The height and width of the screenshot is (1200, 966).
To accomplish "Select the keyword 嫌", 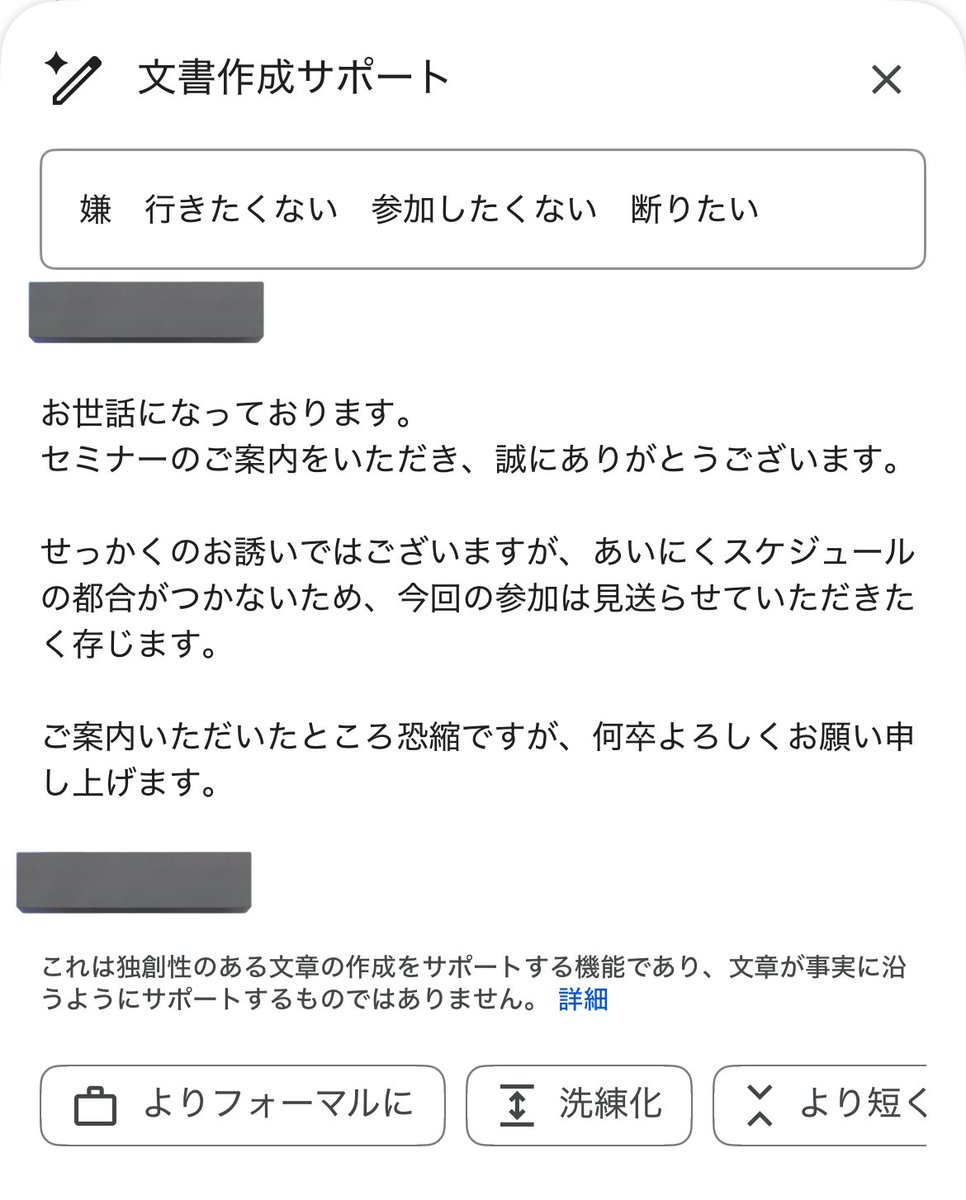I will click(94, 209).
